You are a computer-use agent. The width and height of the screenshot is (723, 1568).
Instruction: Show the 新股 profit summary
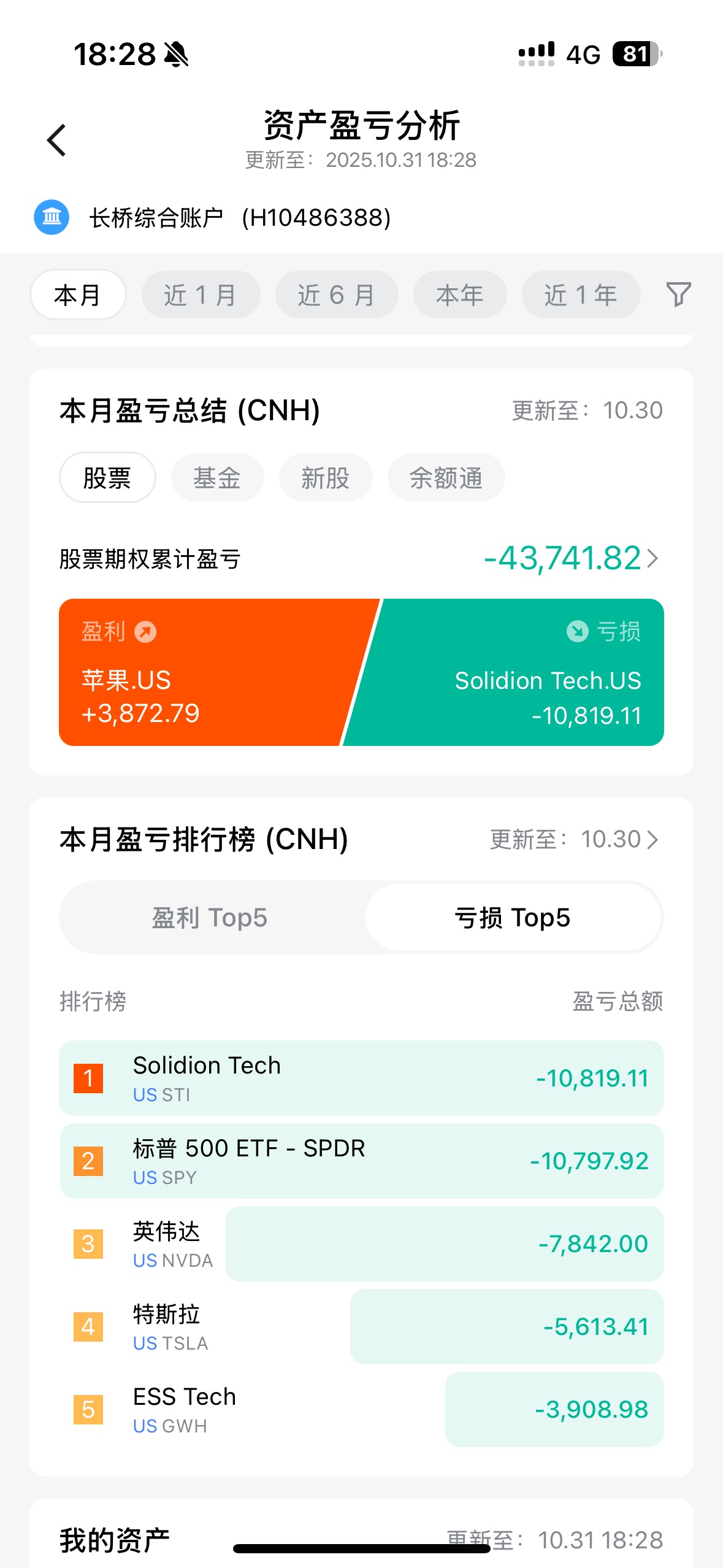point(325,478)
